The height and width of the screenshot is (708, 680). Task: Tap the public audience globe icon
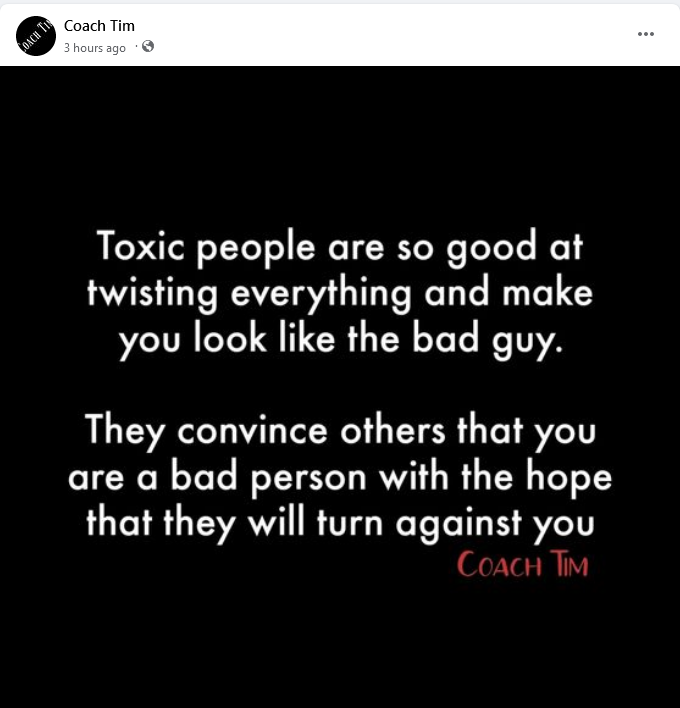point(148,46)
